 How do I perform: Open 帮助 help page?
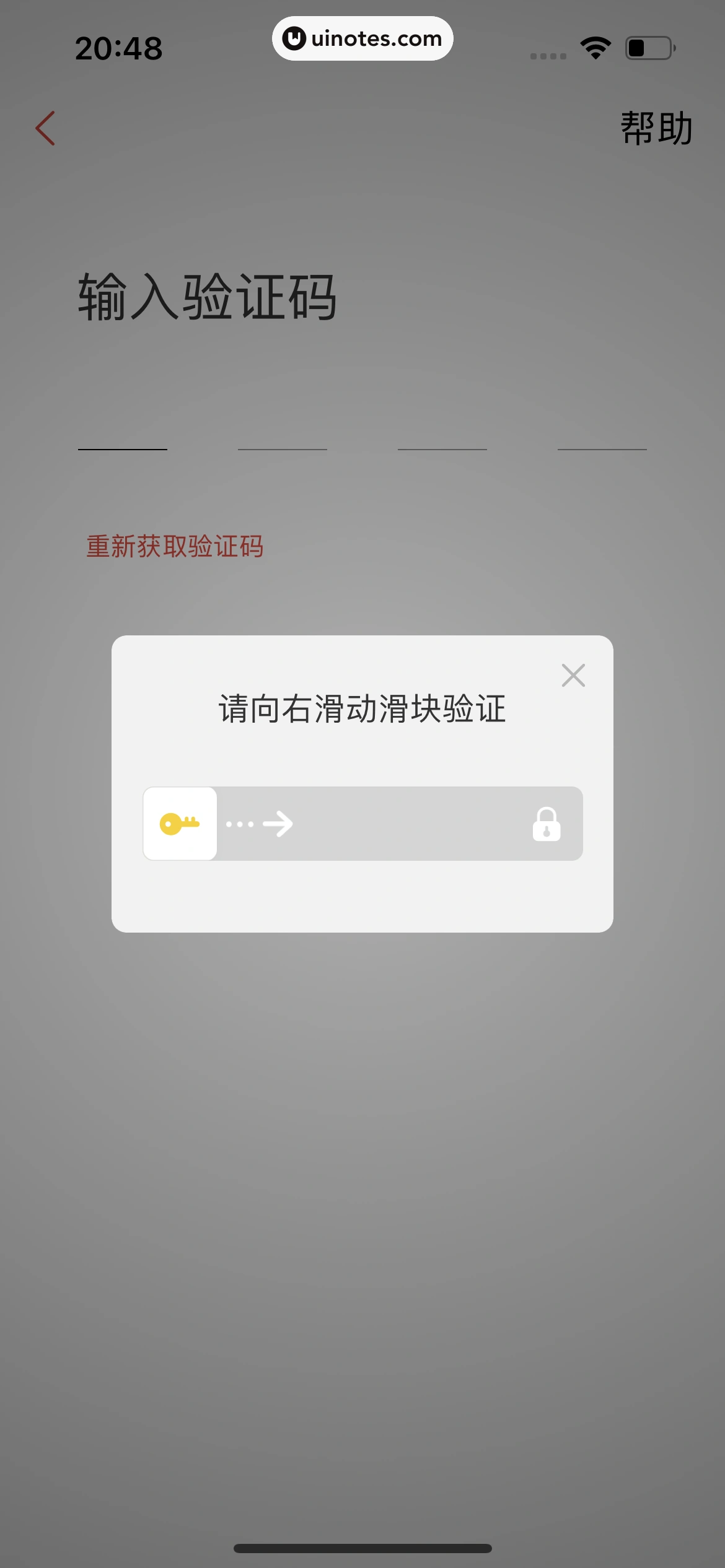pyautogui.click(x=656, y=128)
